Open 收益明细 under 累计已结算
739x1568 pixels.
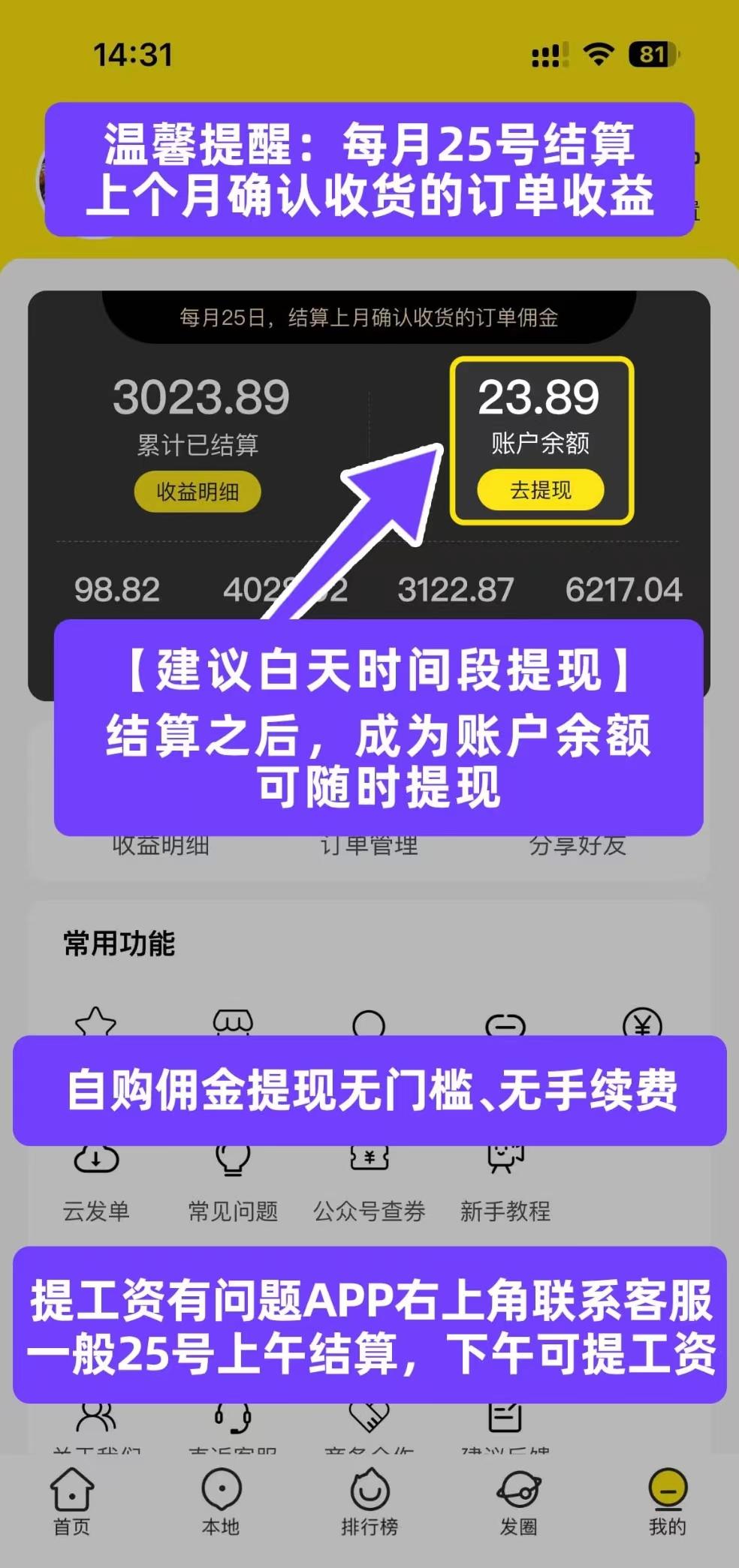pyautogui.click(x=198, y=492)
